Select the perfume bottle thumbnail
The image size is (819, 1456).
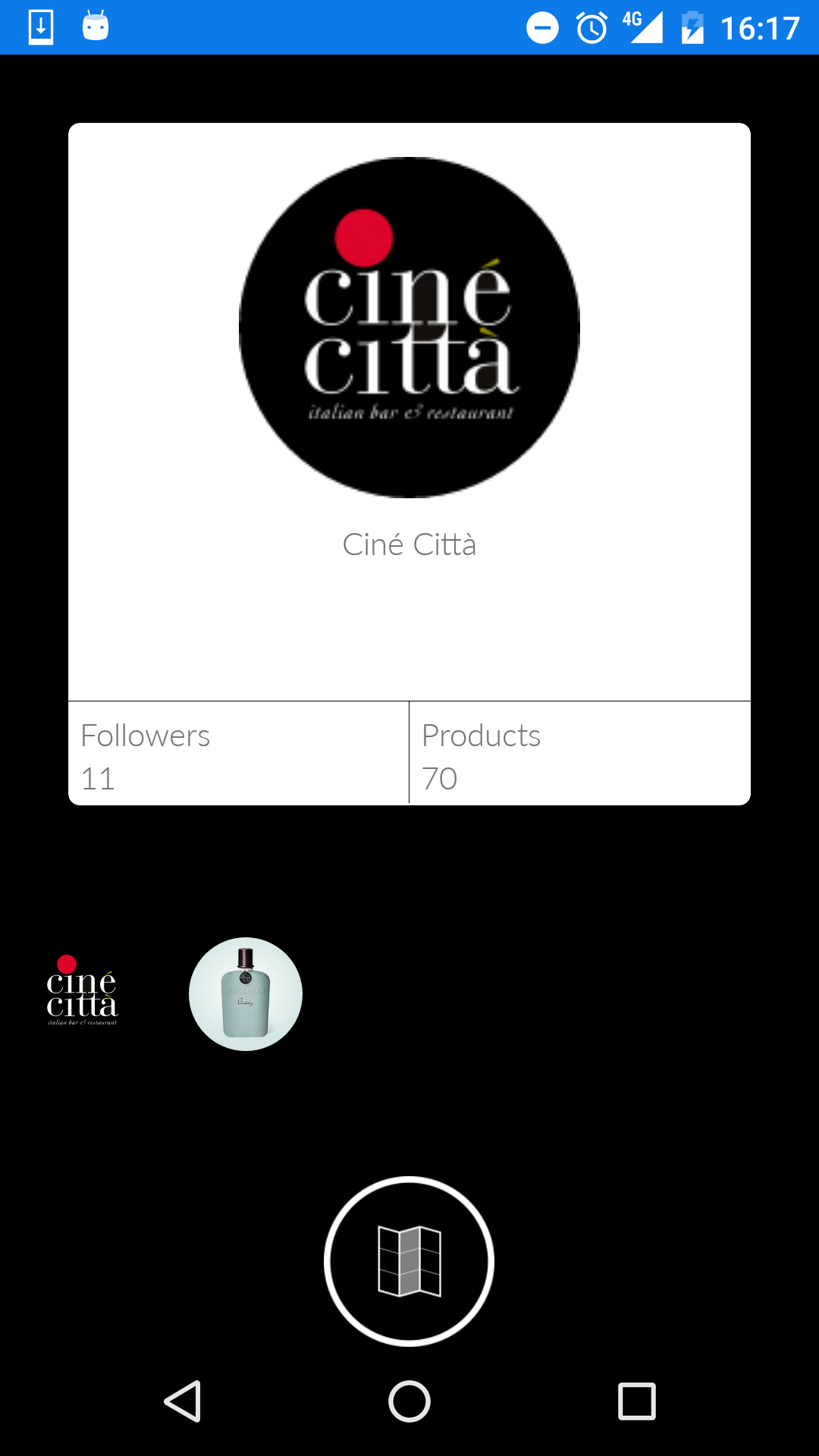tap(246, 993)
